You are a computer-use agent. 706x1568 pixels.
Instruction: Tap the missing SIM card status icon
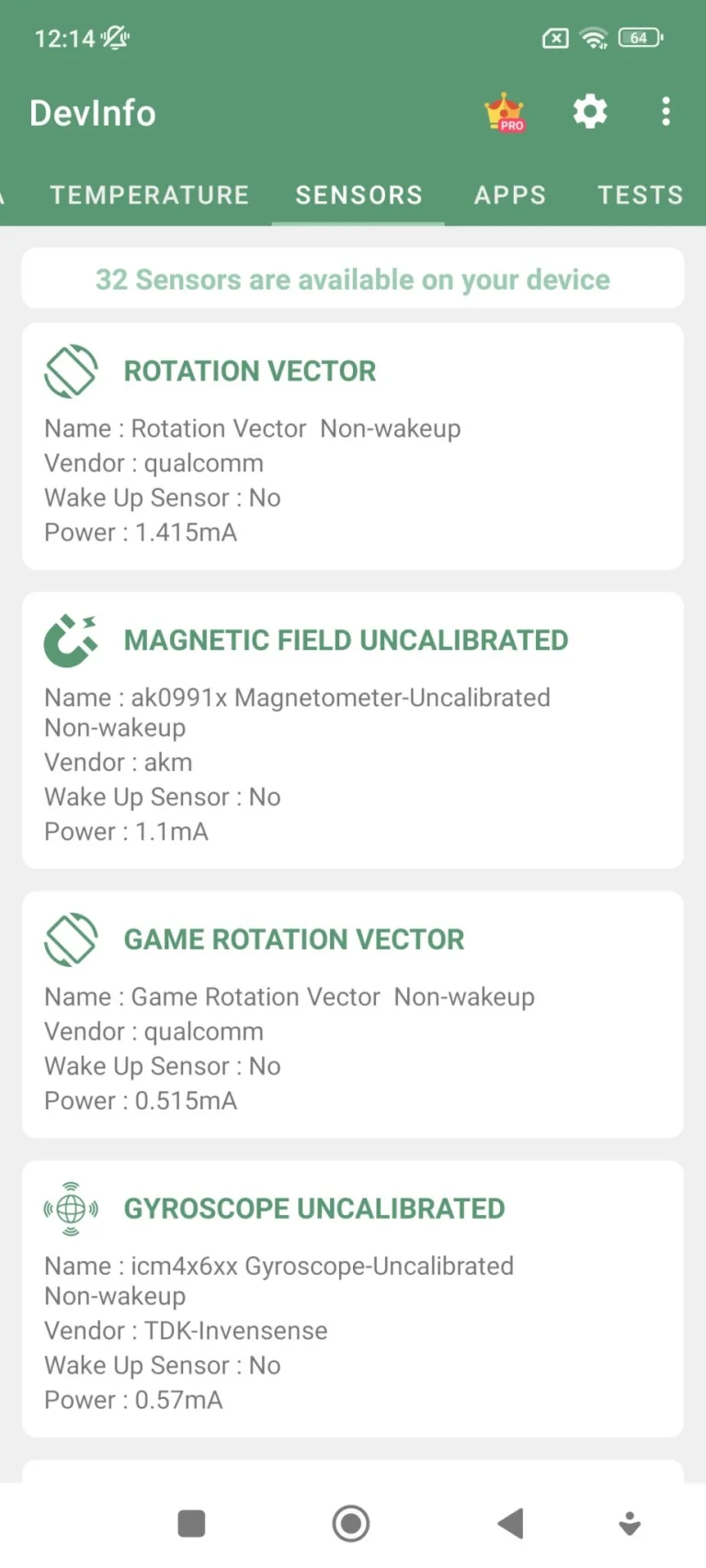[x=554, y=39]
